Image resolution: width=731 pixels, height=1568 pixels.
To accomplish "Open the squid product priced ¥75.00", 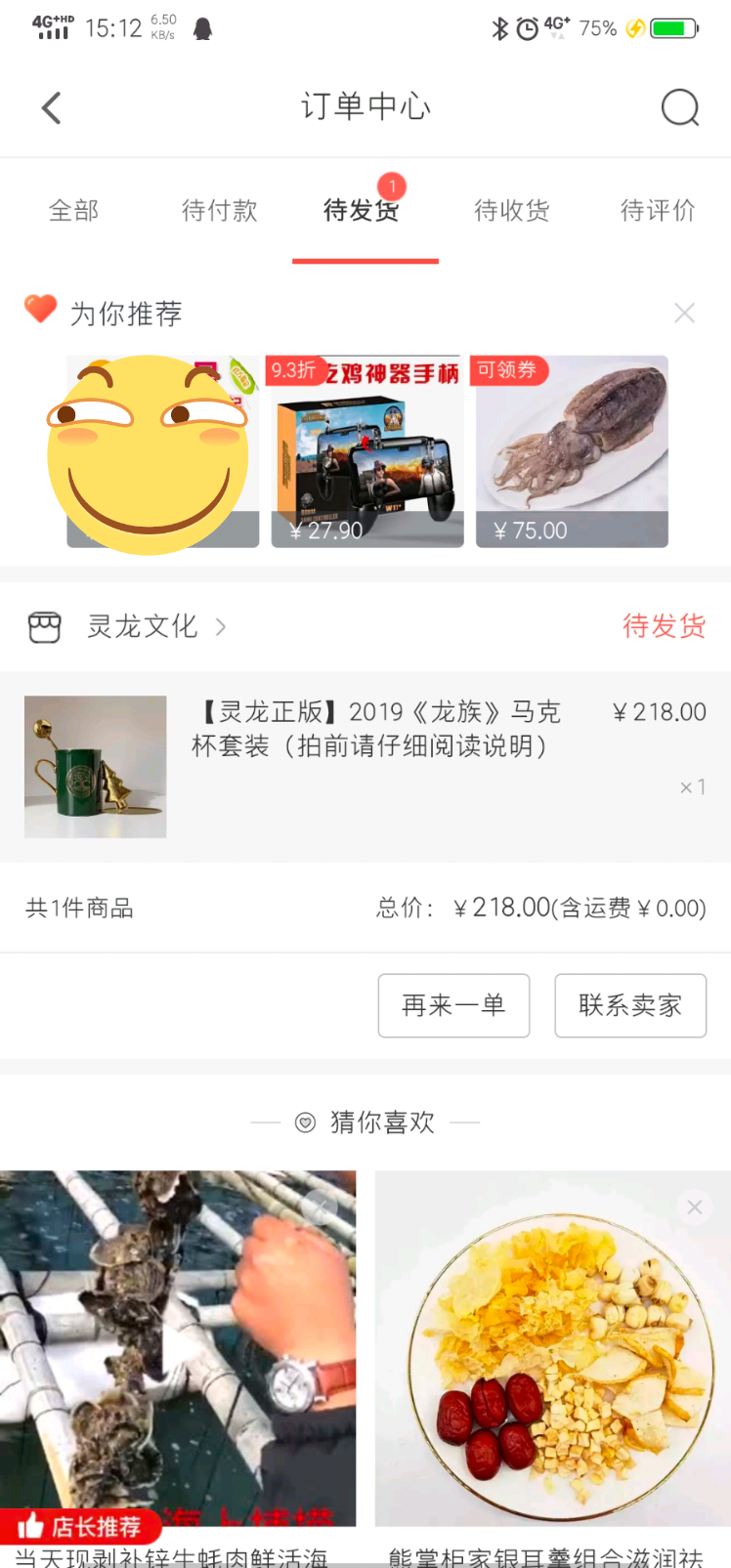I will (572, 451).
